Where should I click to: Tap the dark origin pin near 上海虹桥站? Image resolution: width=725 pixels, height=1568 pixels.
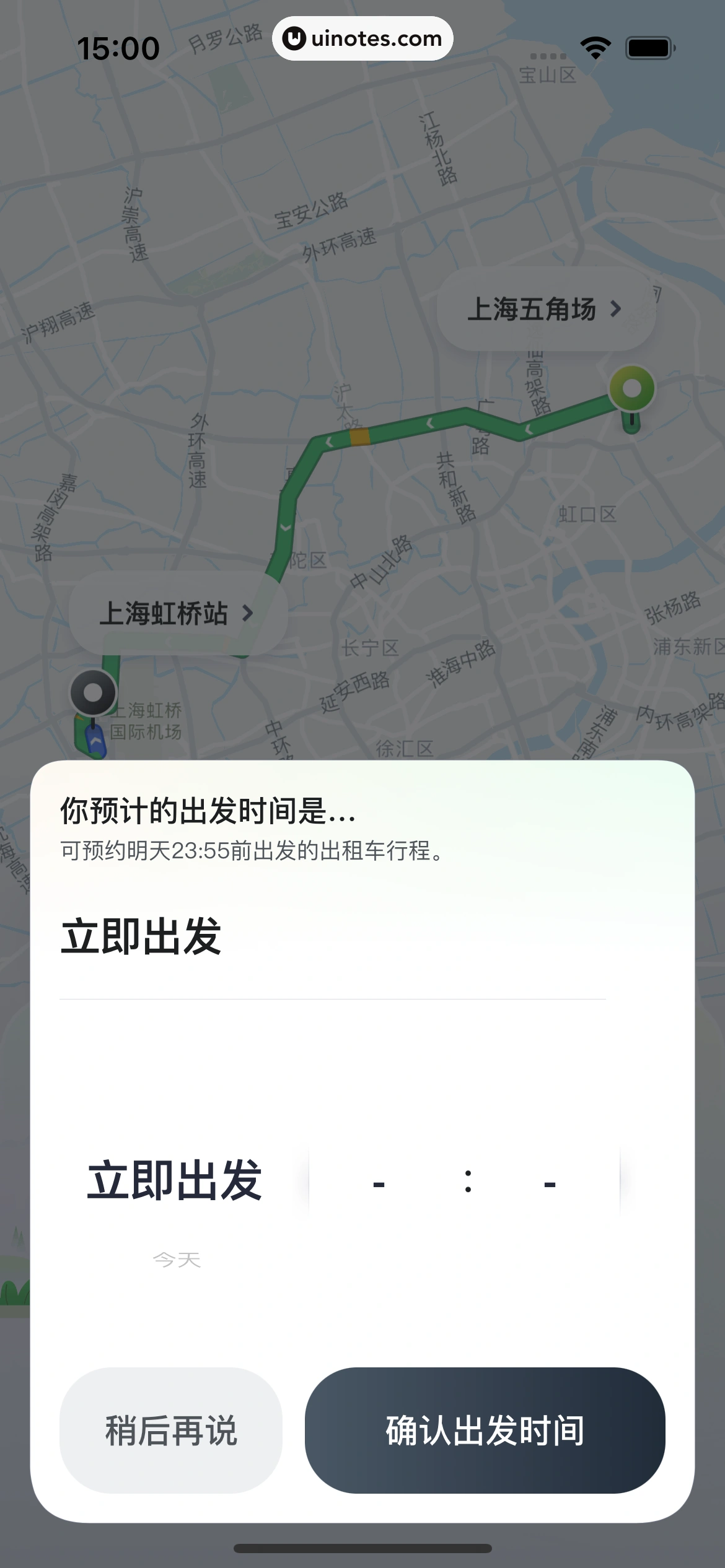click(93, 692)
